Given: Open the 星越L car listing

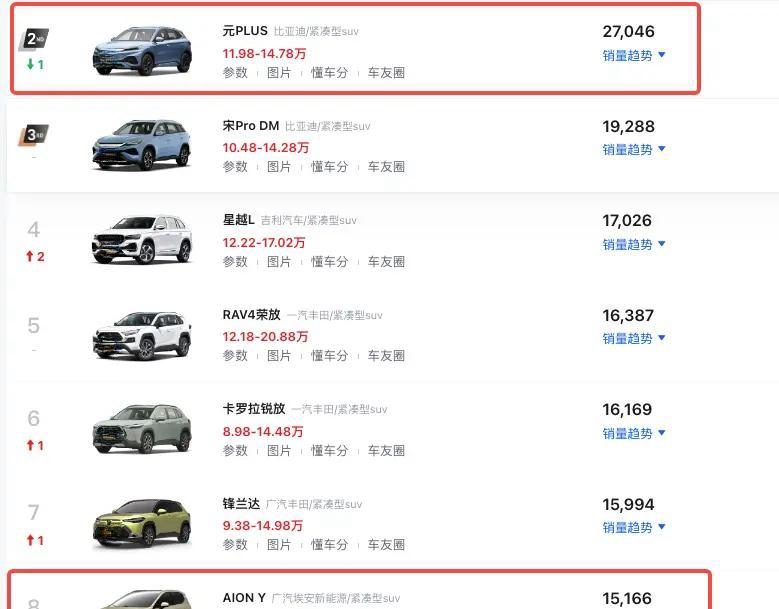Looking at the screenshot, I should (x=238, y=220).
